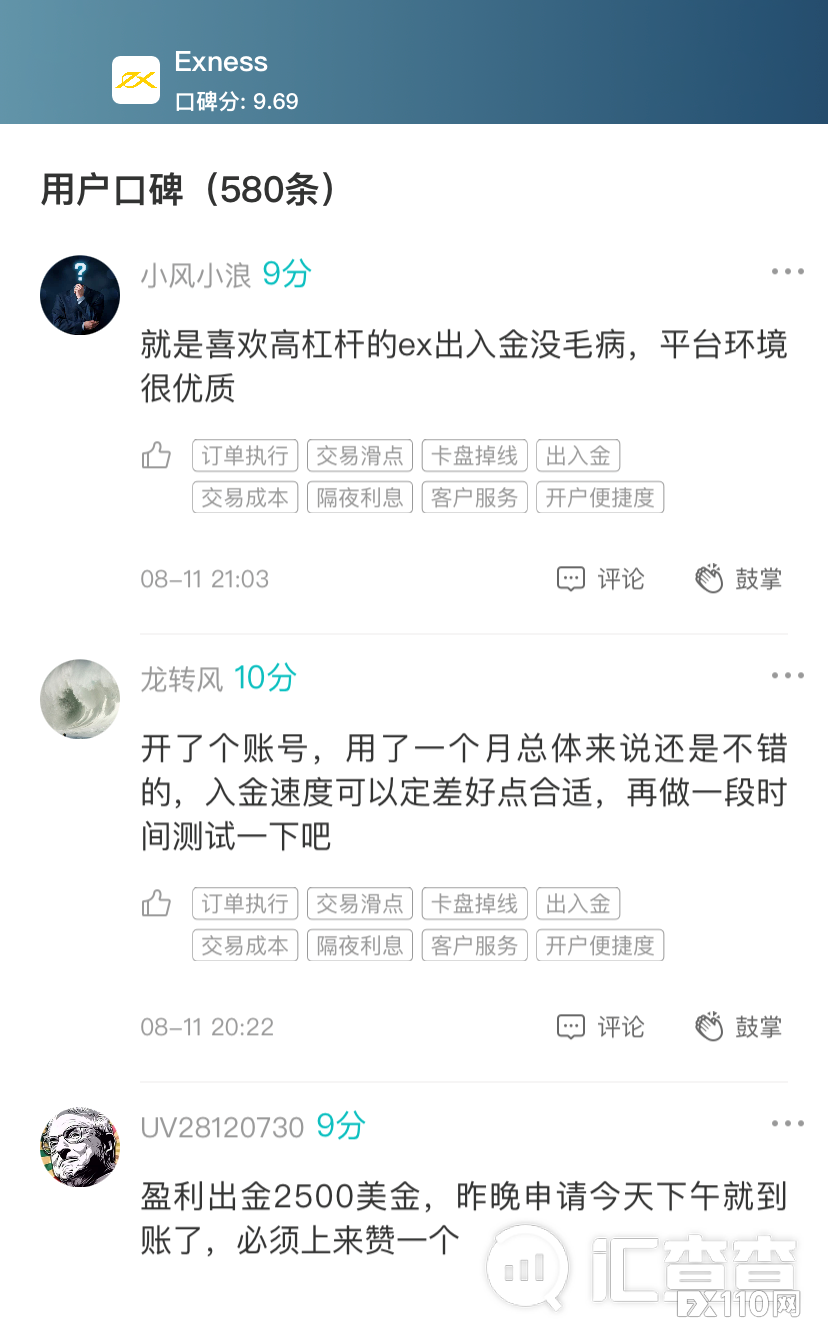This screenshot has height=1340, width=828.
Task: Give thumbs-up to 龙转风's review
Action: click(156, 903)
